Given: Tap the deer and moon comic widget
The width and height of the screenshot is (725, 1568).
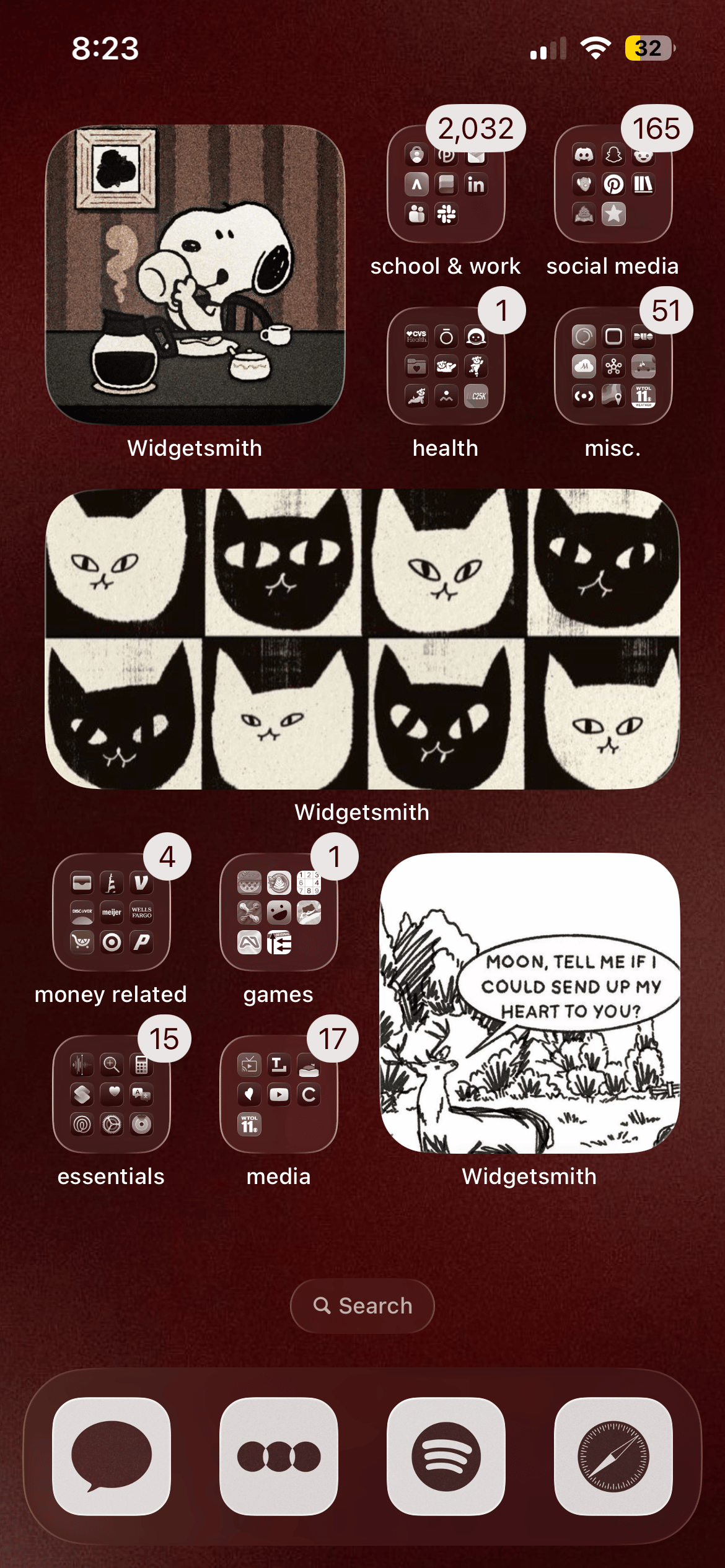Looking at the screenshot, I should pos(530,1003).
